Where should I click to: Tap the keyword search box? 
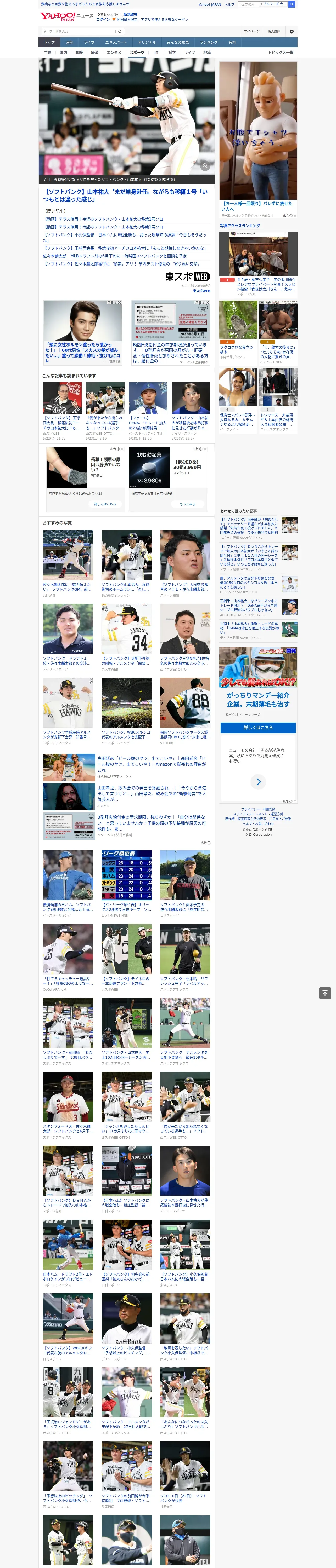tap(79, 31)
